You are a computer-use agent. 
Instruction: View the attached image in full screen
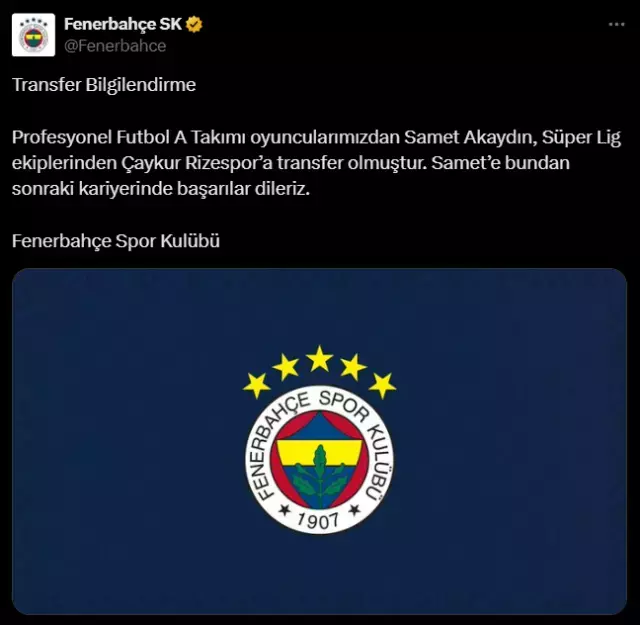click(319, 446)
